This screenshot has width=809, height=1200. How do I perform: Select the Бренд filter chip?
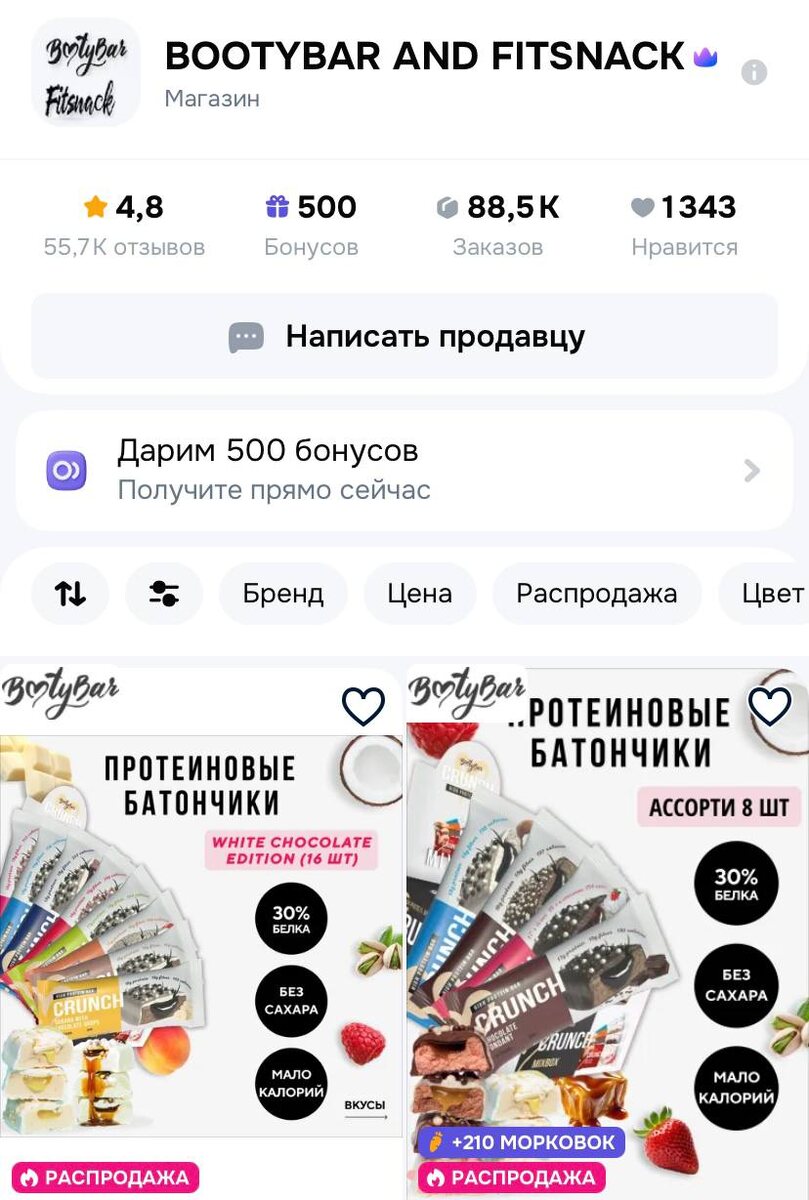[x=283, y=594]
